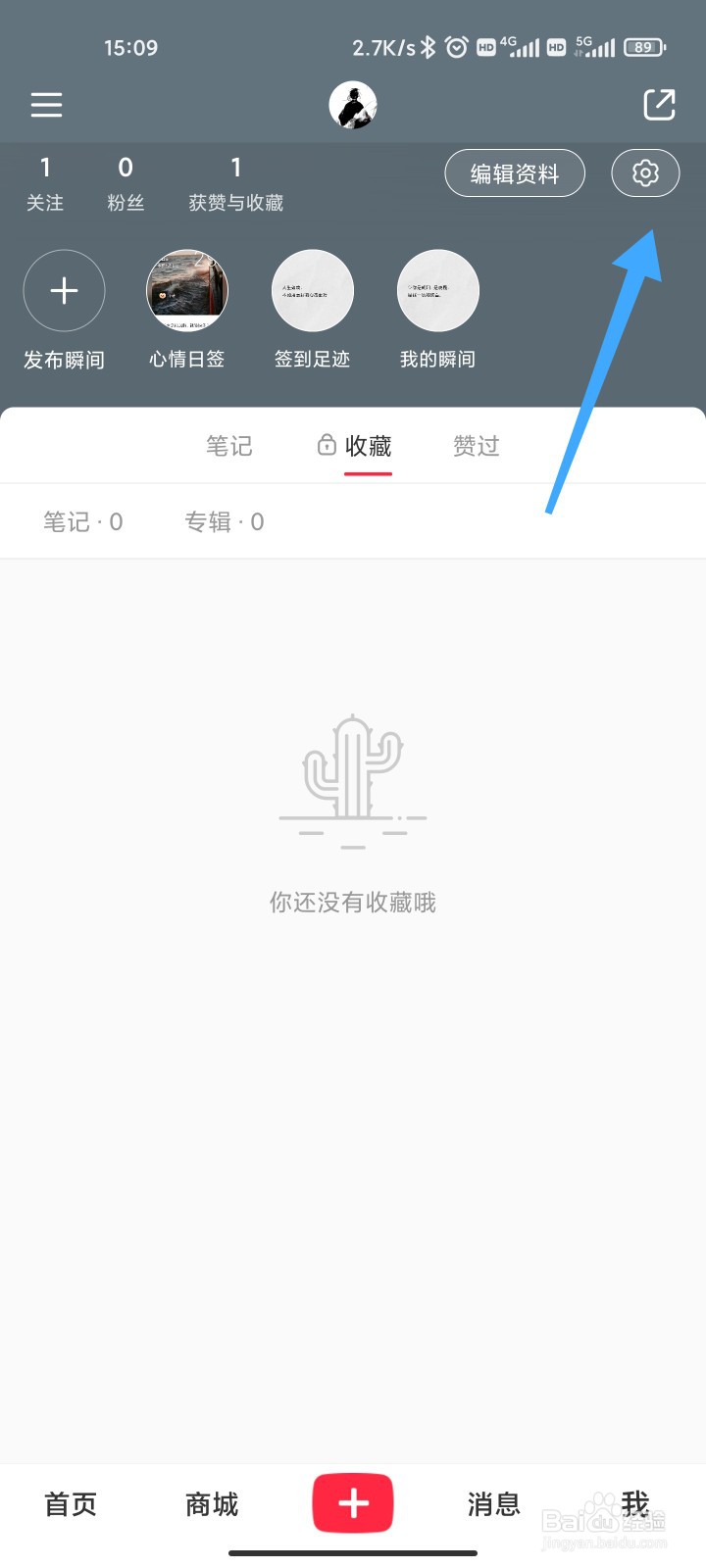Open 消息 in the bottom navigation
Screen dimensions: 706x1568
[x=493, y=1504]
